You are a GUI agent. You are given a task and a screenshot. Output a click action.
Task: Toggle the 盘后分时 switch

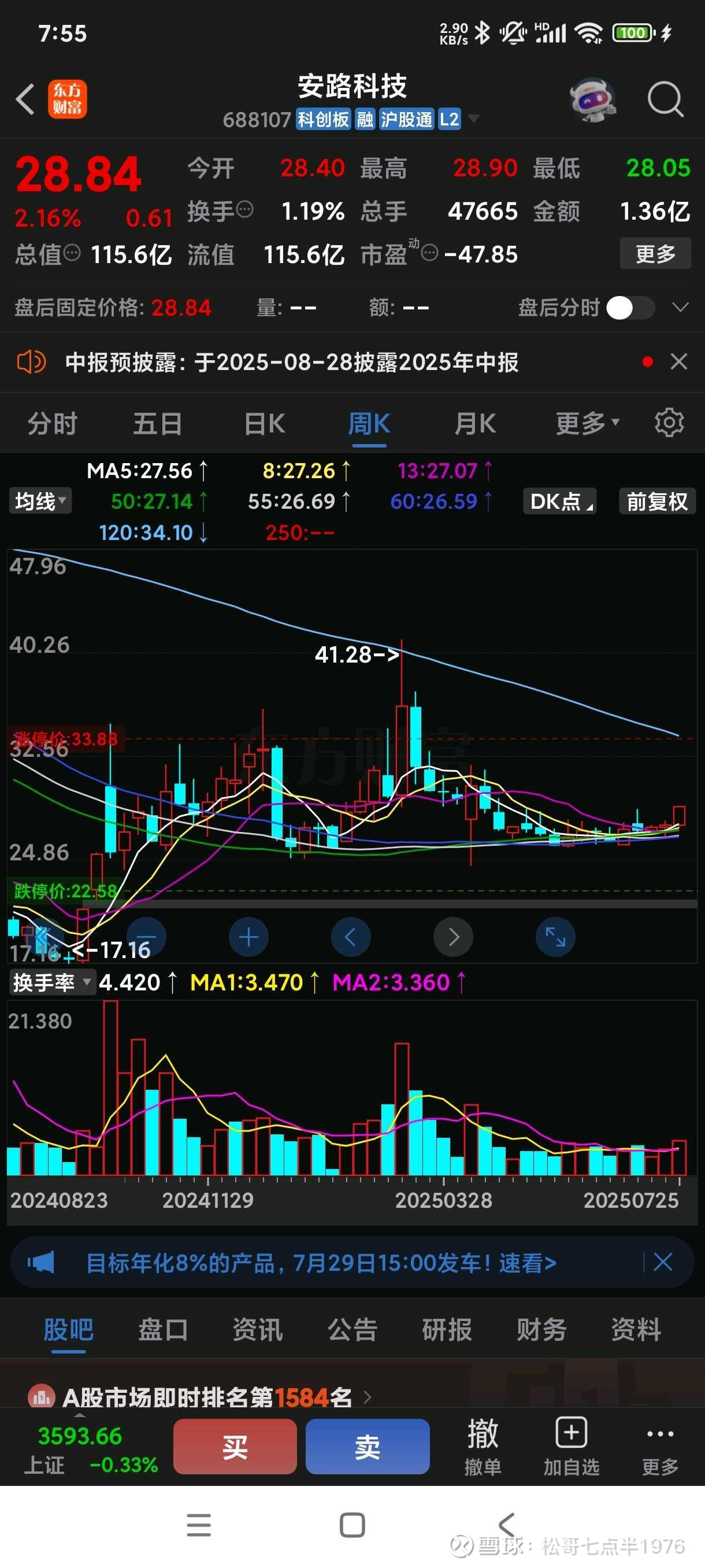630,308
